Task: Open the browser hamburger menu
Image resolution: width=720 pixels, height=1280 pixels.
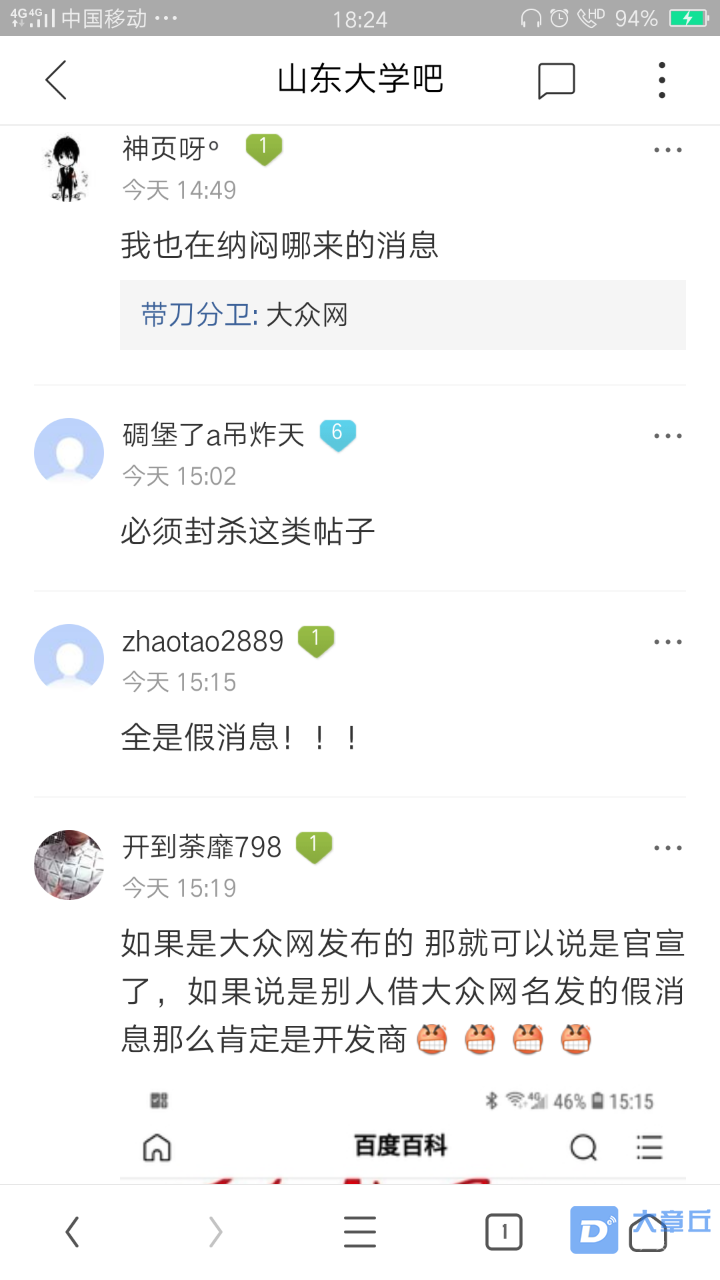Action: (360, 1232)
